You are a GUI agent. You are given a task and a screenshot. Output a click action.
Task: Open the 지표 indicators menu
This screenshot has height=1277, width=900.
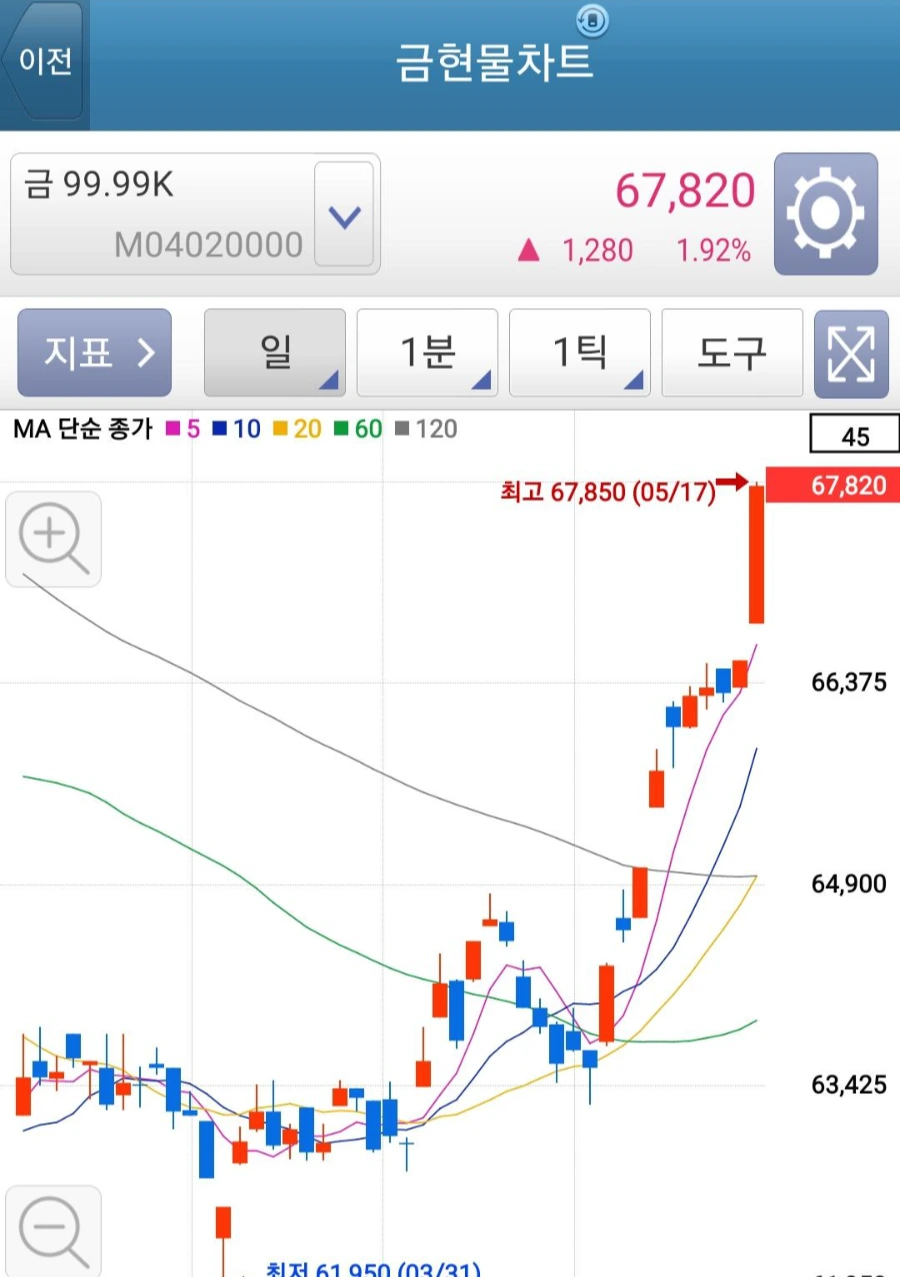click(x=94, y=353)
